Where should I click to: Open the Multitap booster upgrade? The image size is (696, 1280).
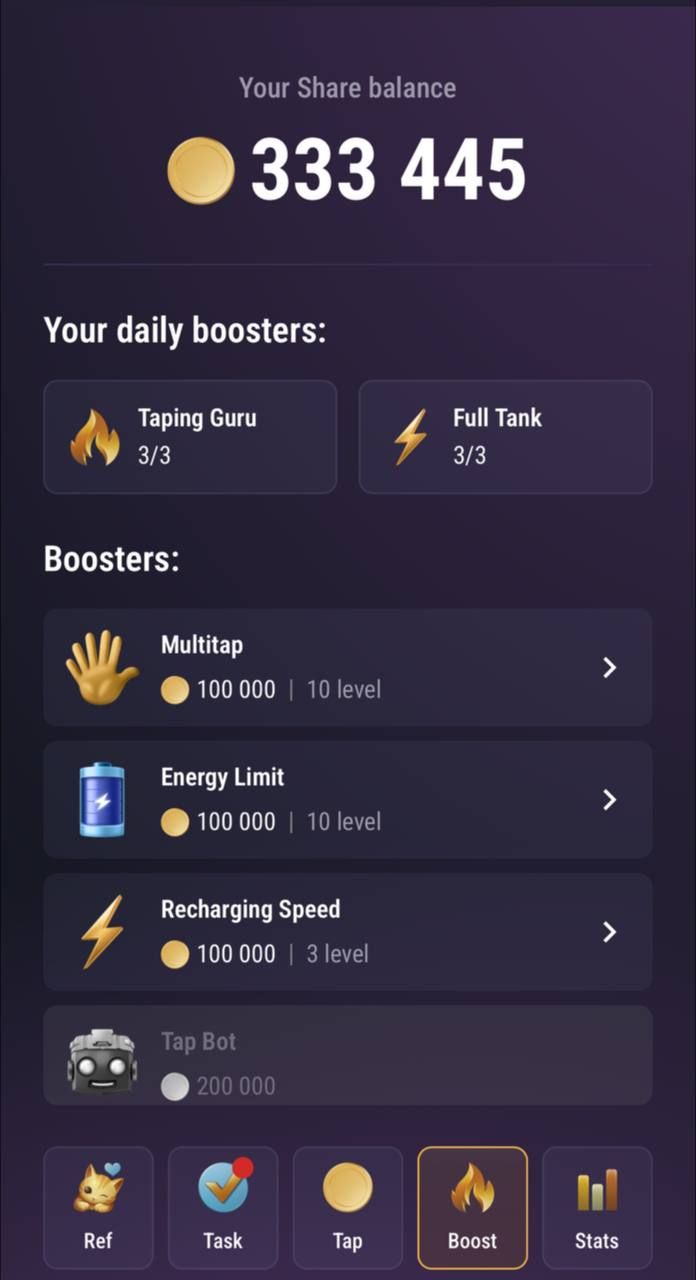(x=347, y=667)
